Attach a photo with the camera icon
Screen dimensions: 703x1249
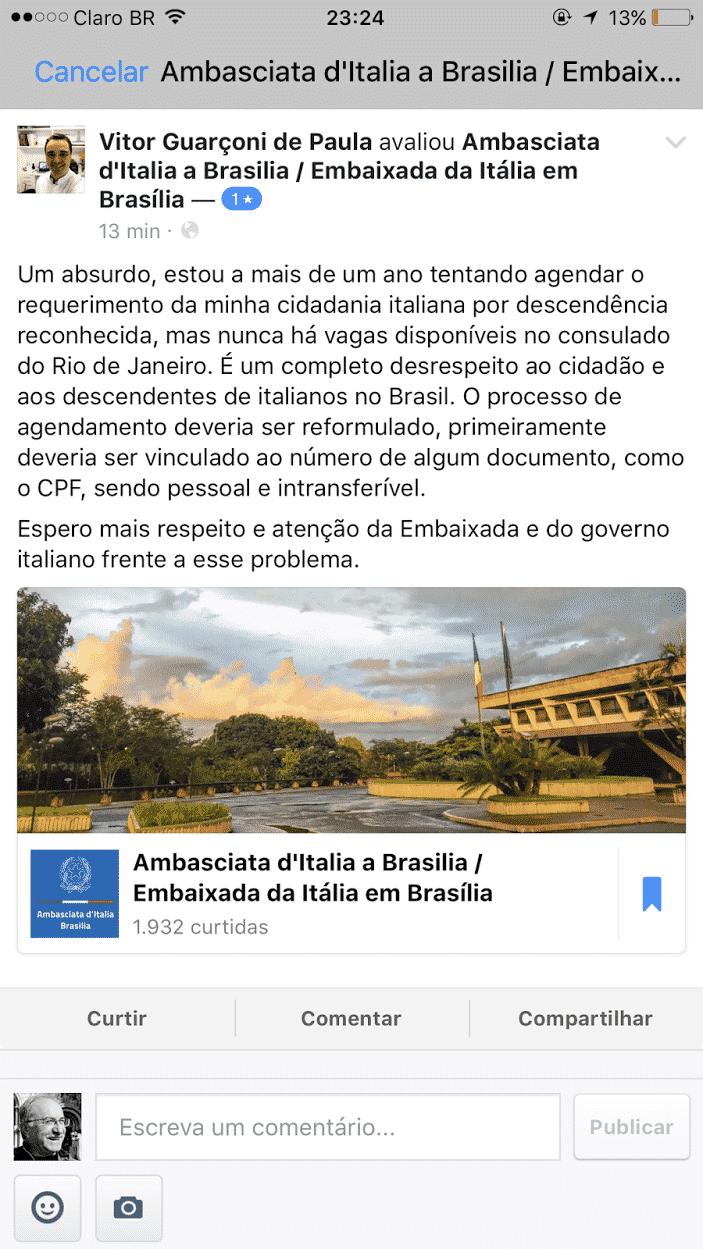[x=128, y=1208]
